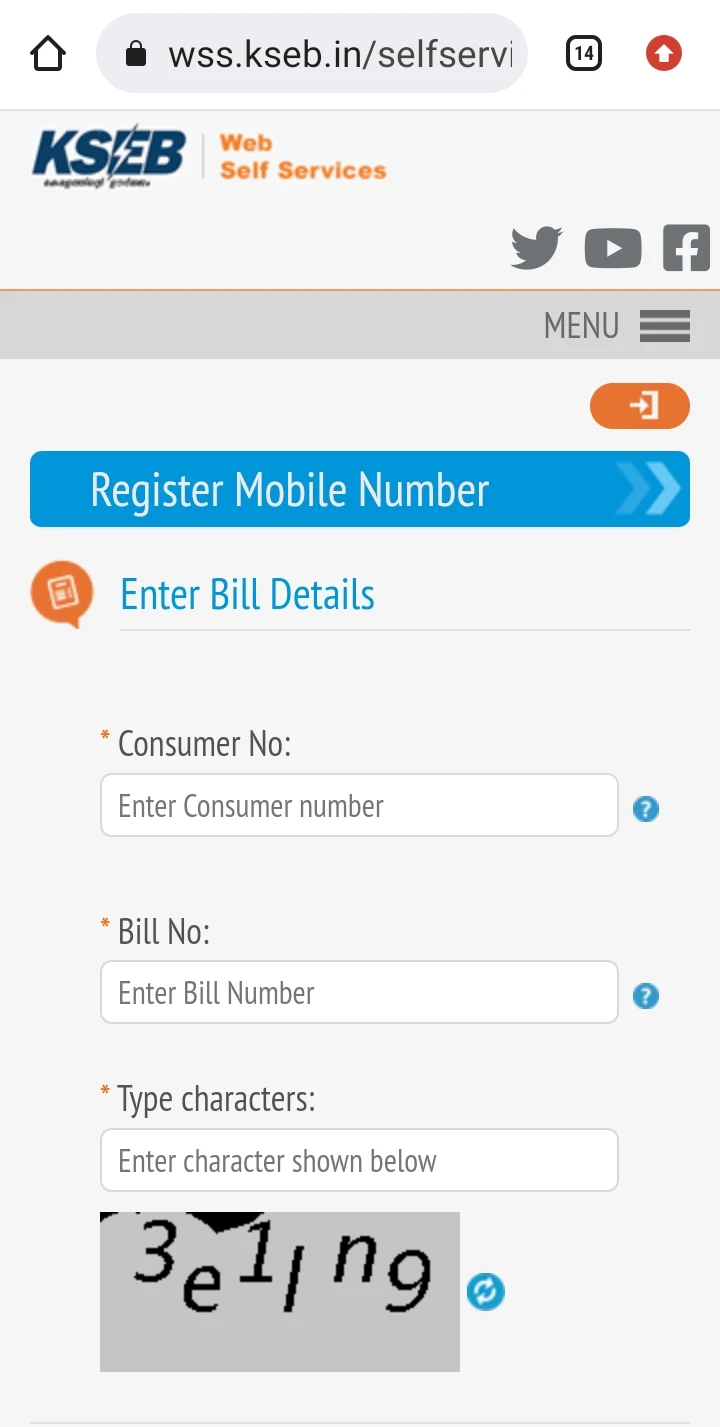Tap the orange login icon button
Screen dimensions: 720x1427
pyautogui.click(x=640, y=406)
